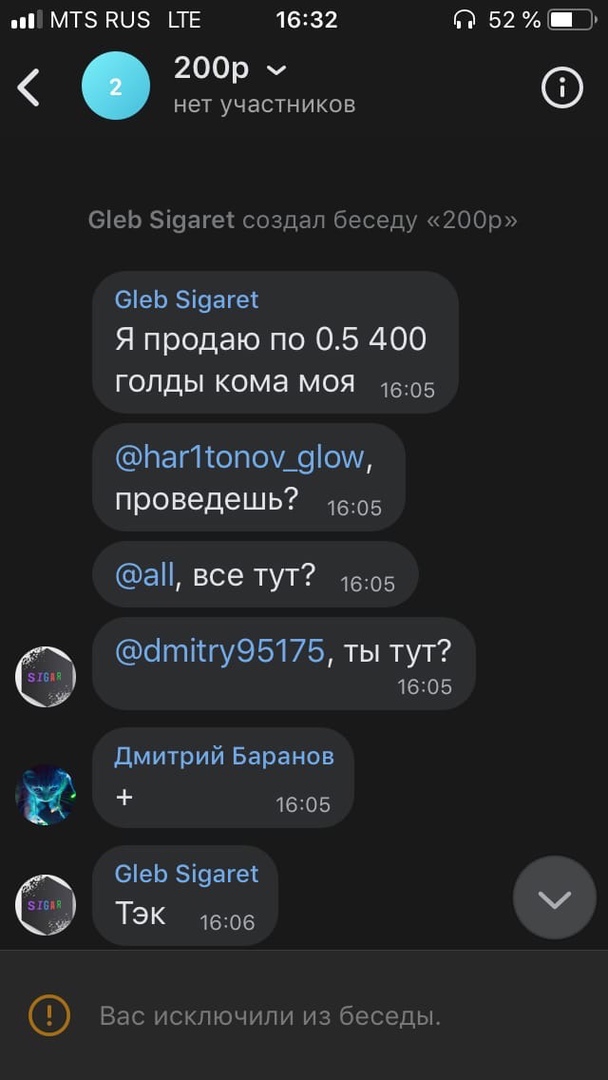Tap the @all mention
The width and height of the screenshot is (608, 1080).
coord(145,575)
